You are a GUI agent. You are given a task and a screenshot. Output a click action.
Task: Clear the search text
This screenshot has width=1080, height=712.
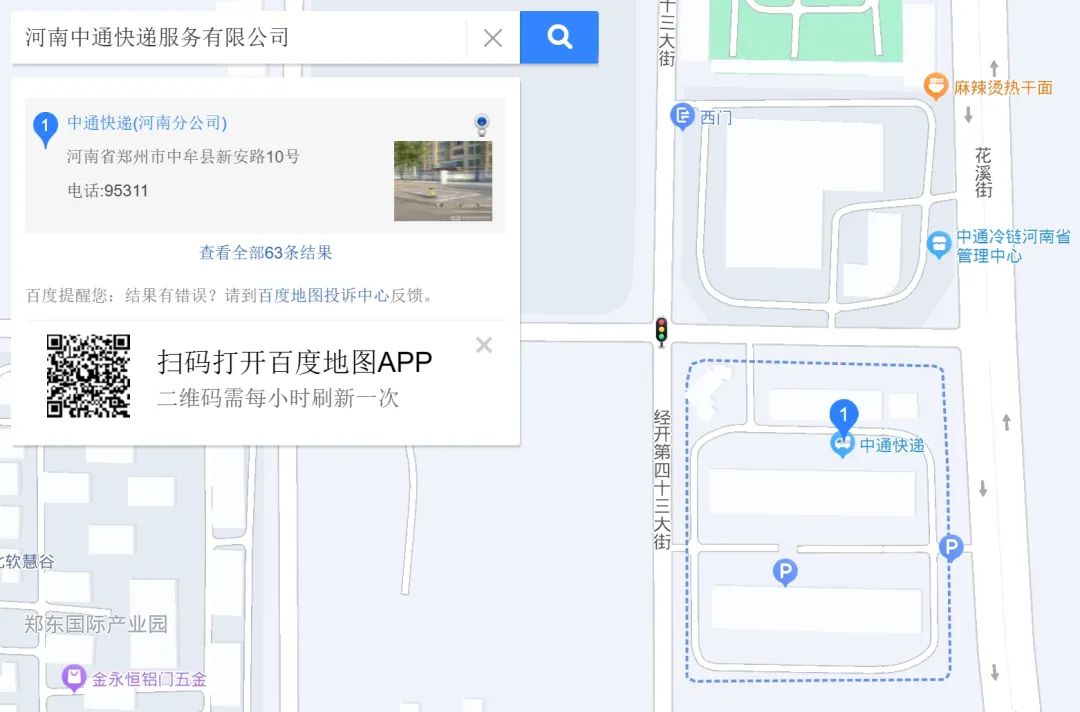point(493,38)
